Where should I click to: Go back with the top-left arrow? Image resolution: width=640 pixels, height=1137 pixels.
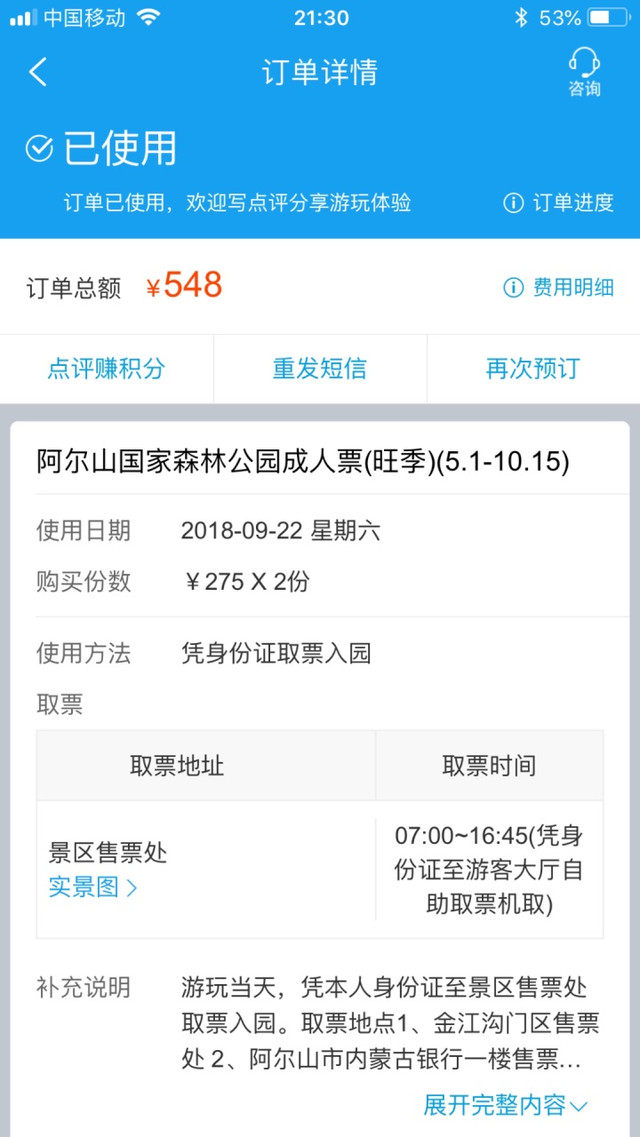point(38,72)
